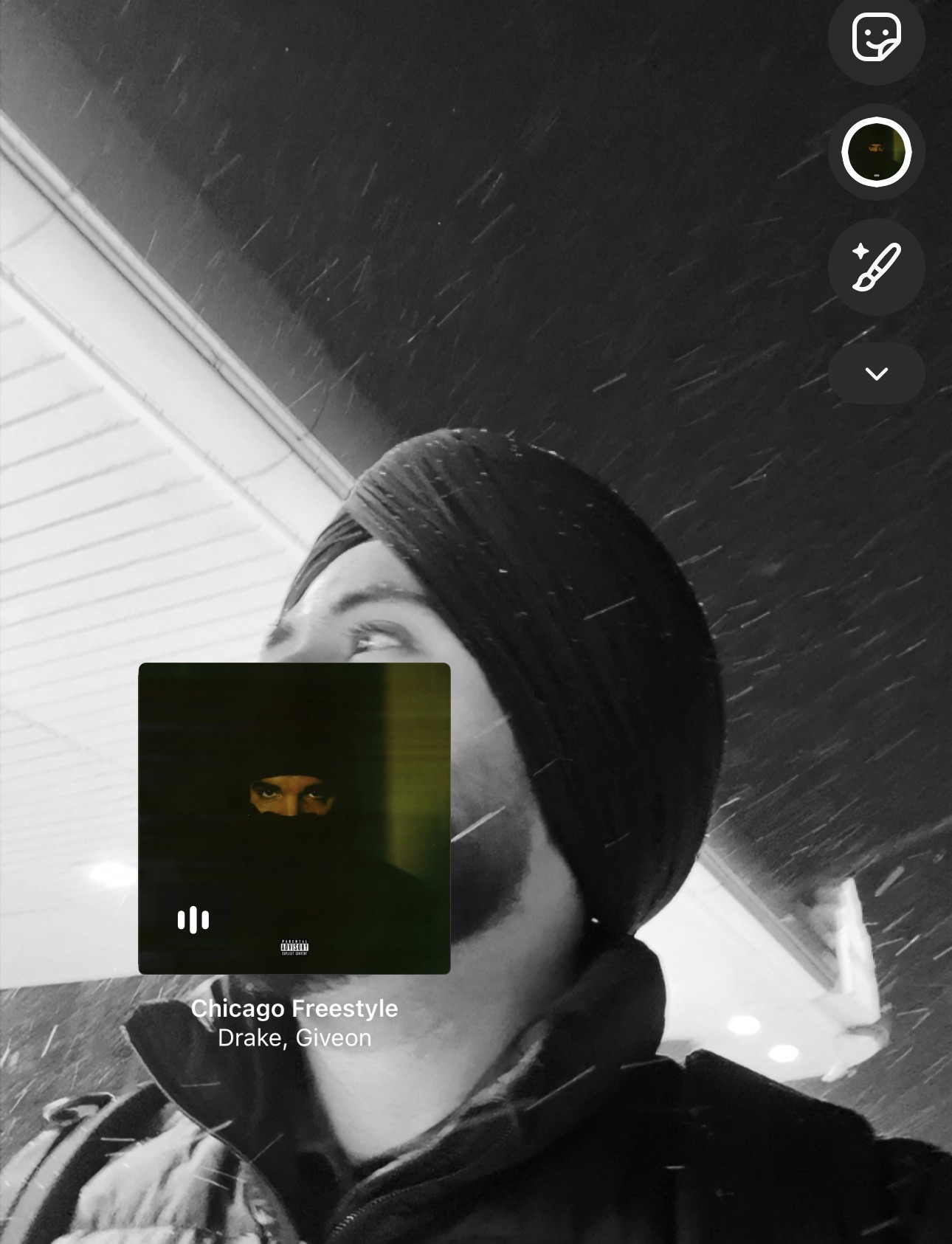Open the effects brush tool
The height and width of the screenshot is (1244, 952).
pos(876,267)
